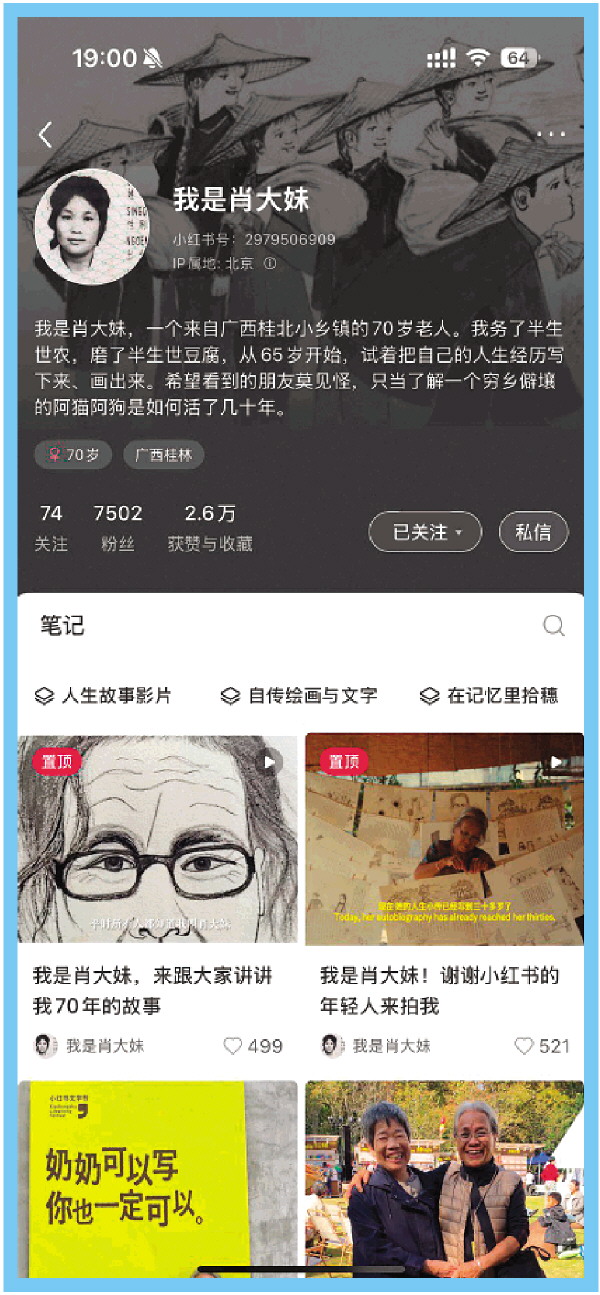Open note 来跟大家讲讲我70年的故事
This screenshot has height=1295, width=600.
pos(157,840)
